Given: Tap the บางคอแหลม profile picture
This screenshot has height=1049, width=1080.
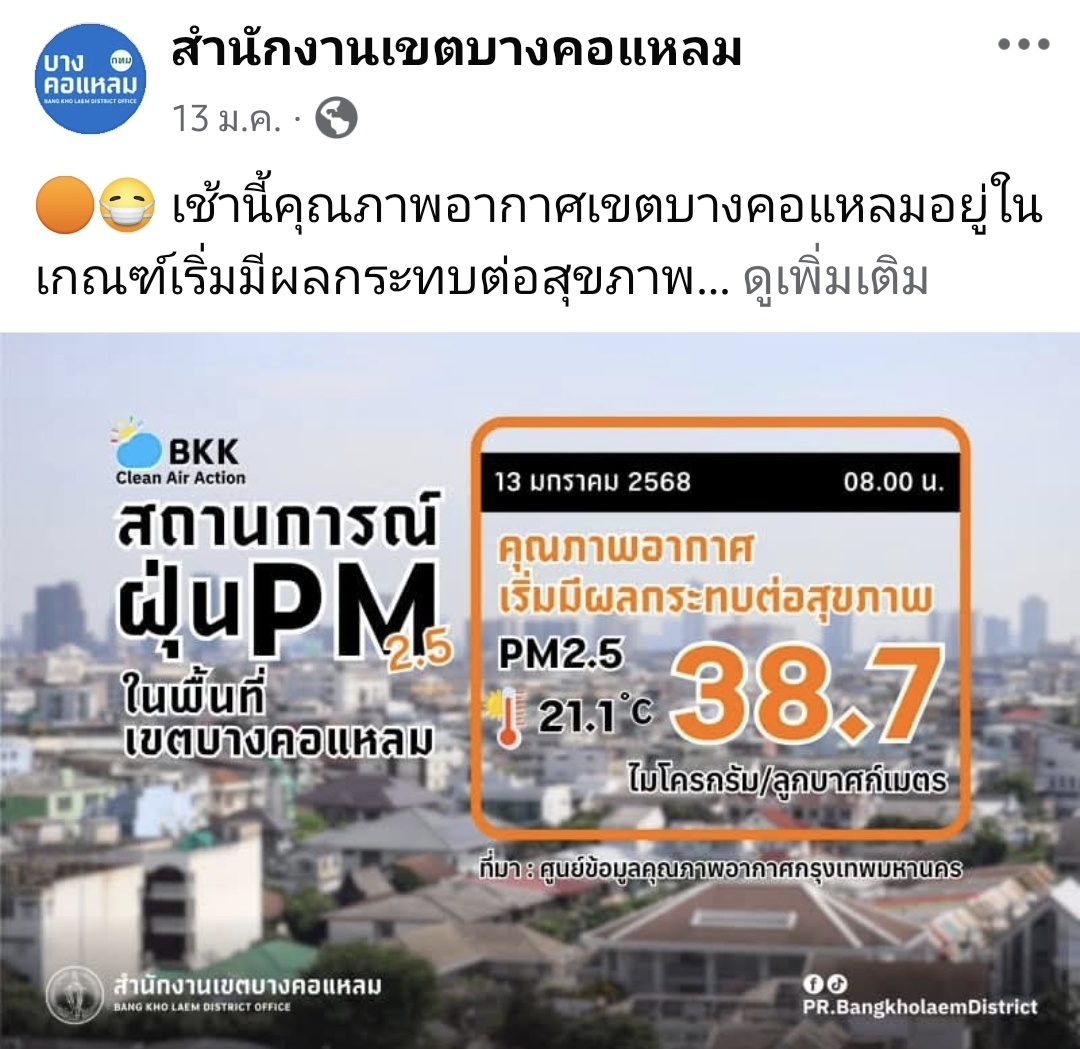Looking at the screenshot, I should [91, 79].
